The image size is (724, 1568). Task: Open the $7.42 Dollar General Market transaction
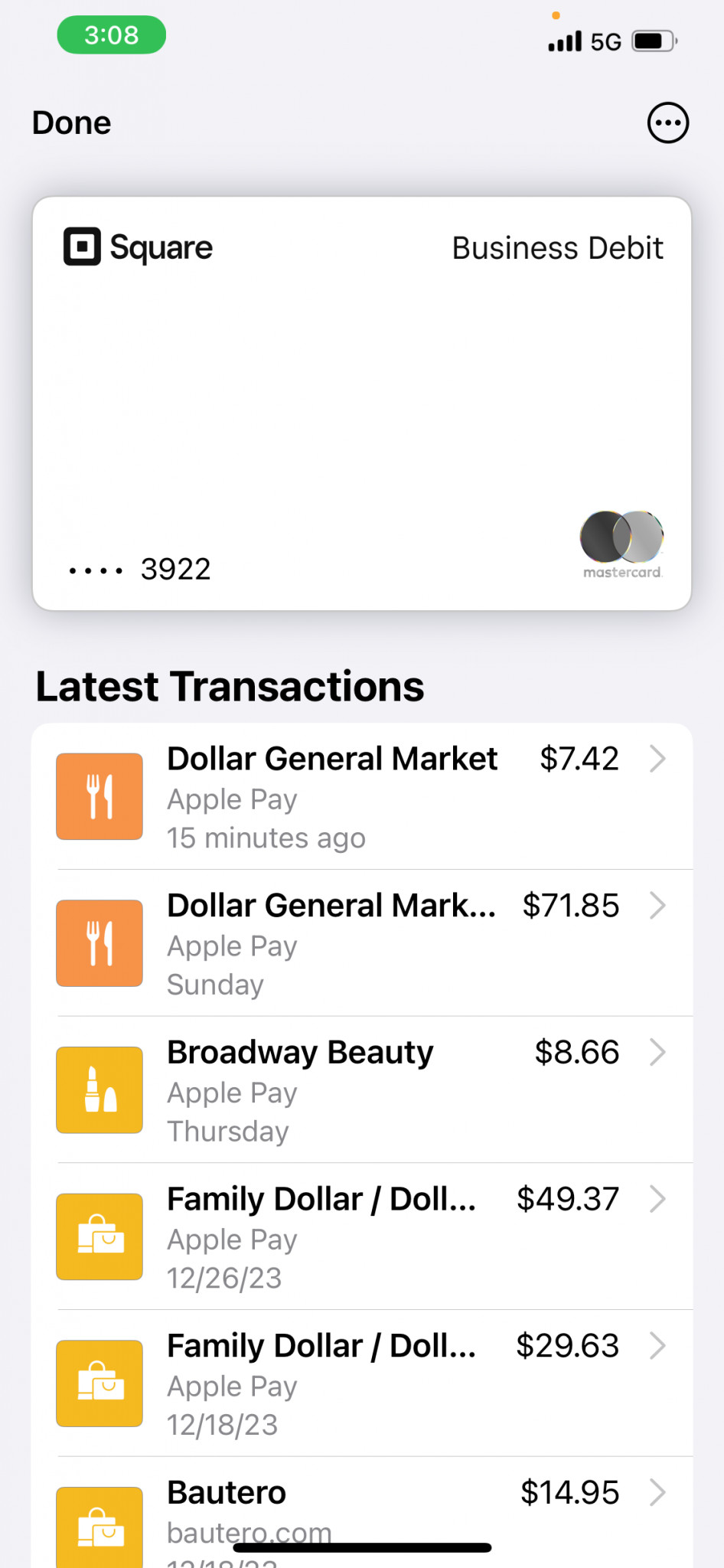coord(362,796)
